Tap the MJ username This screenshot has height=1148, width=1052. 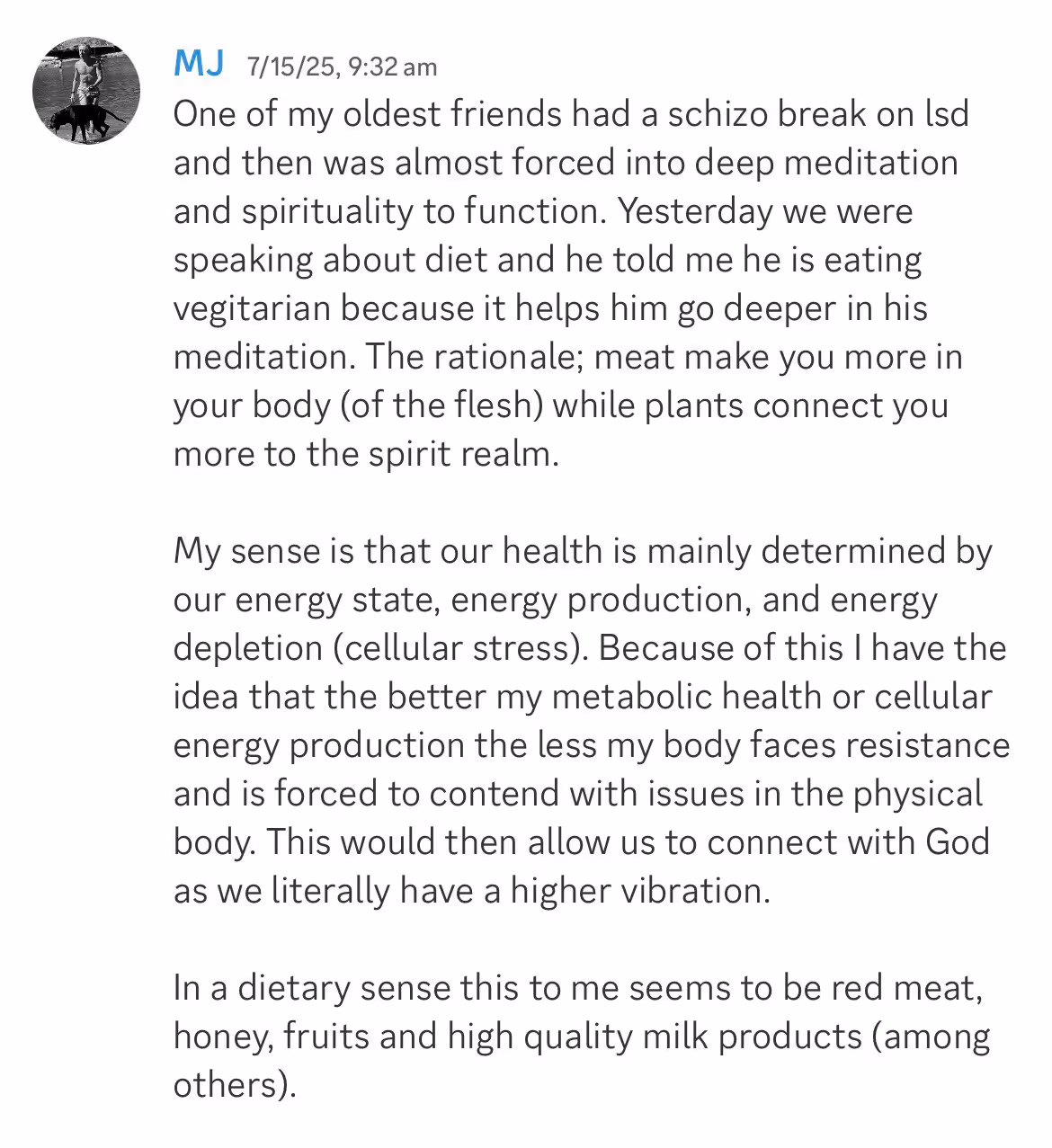[x=198, y=65]
